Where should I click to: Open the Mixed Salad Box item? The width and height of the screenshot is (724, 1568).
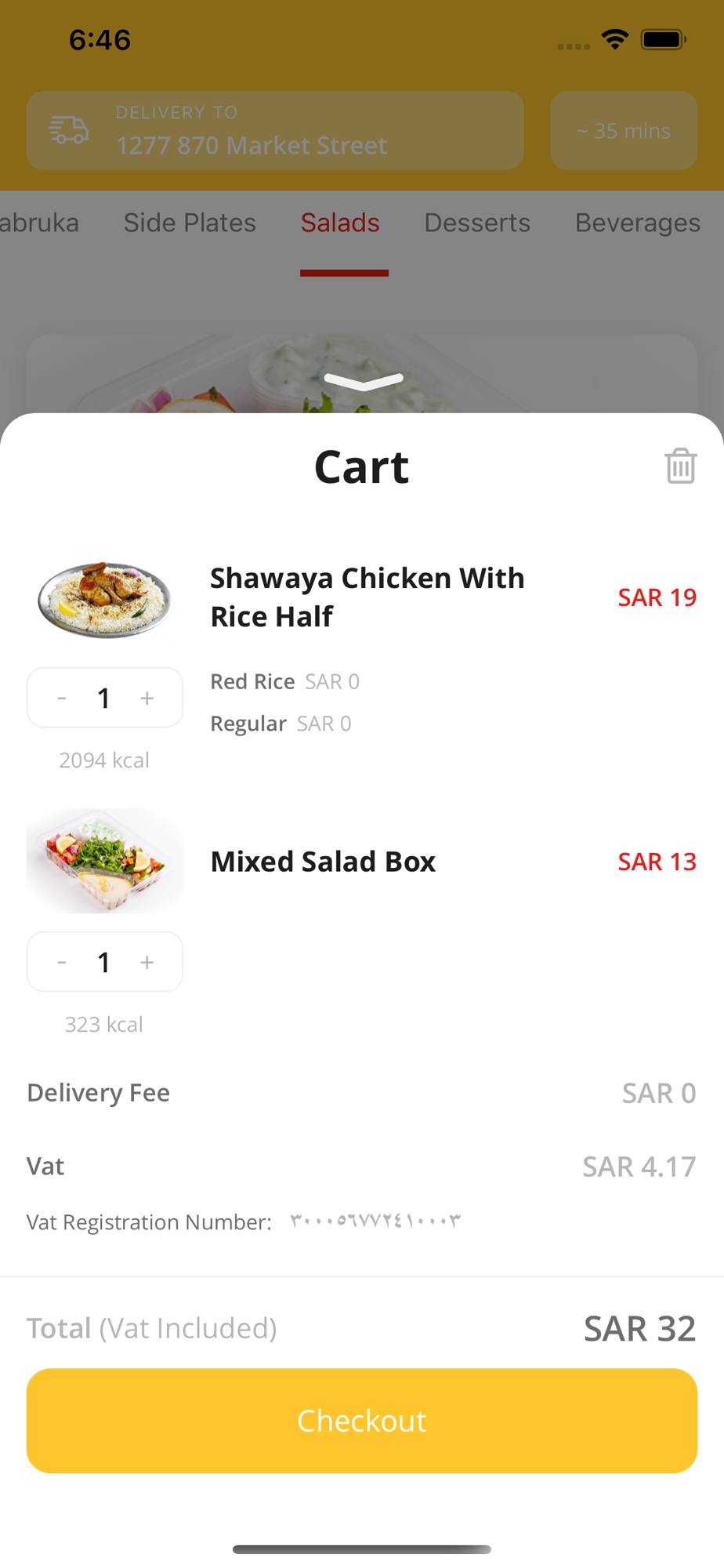click(x=323, y=862)
